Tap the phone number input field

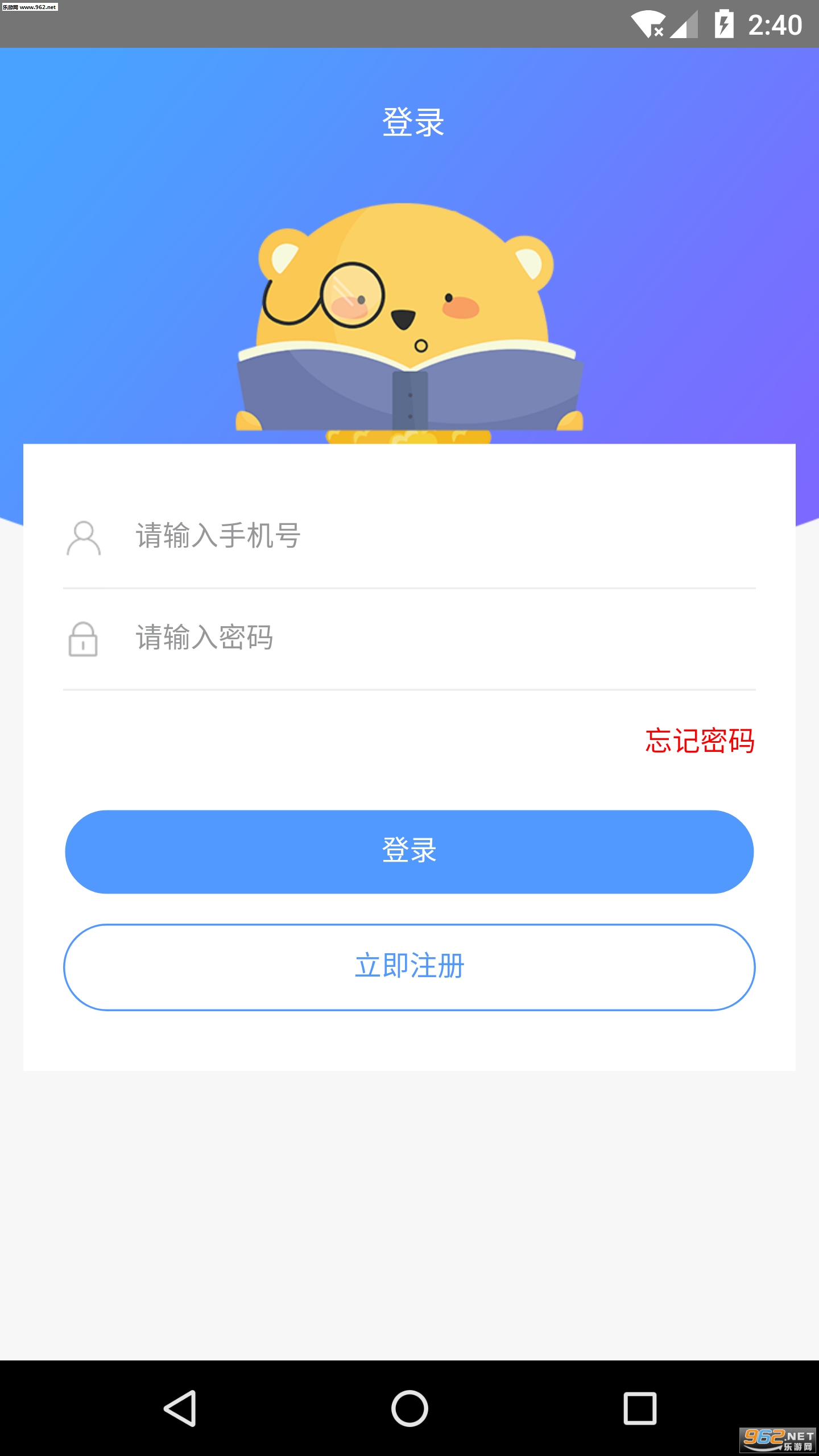click(432, 536)
